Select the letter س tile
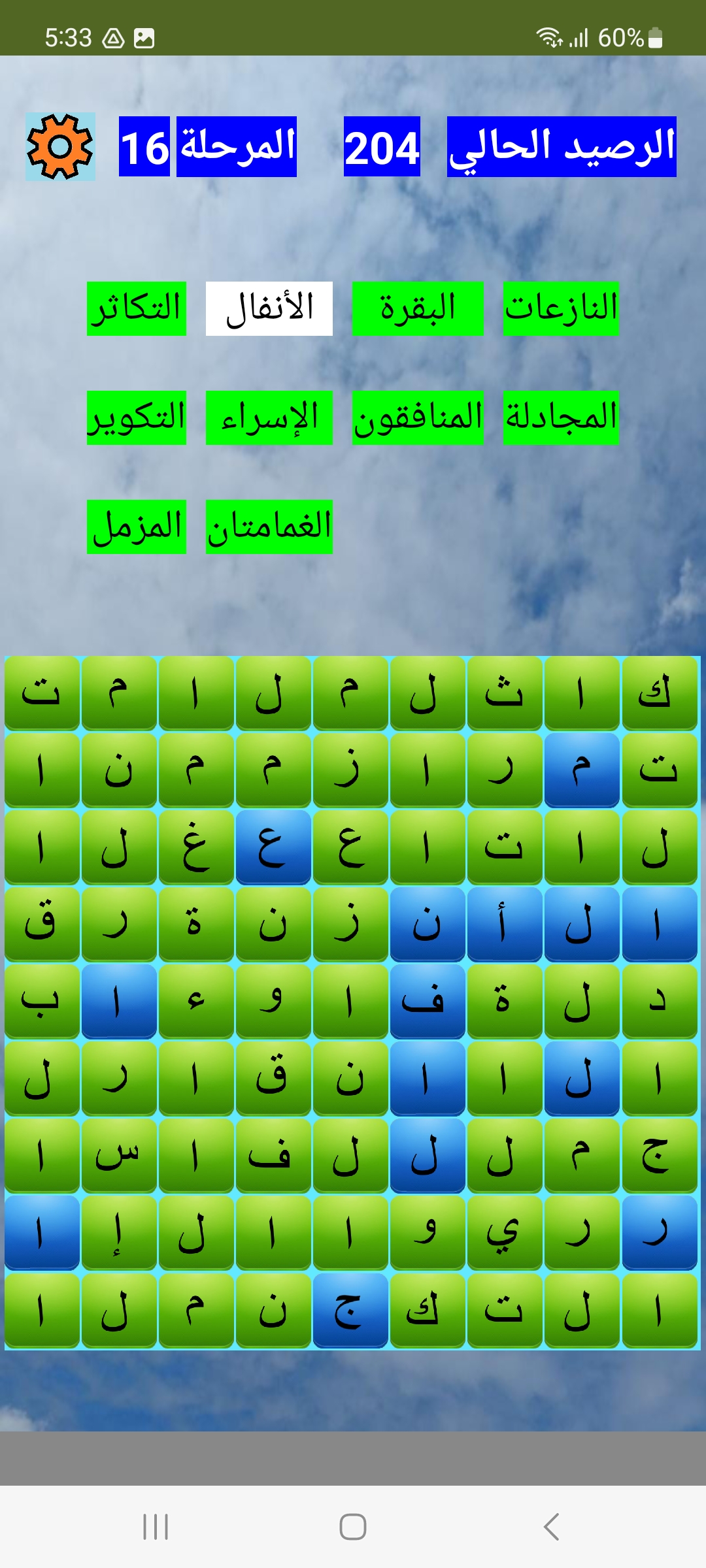Image resolution: width=706 pixels, height=1568 pixels. point(119,1156)
